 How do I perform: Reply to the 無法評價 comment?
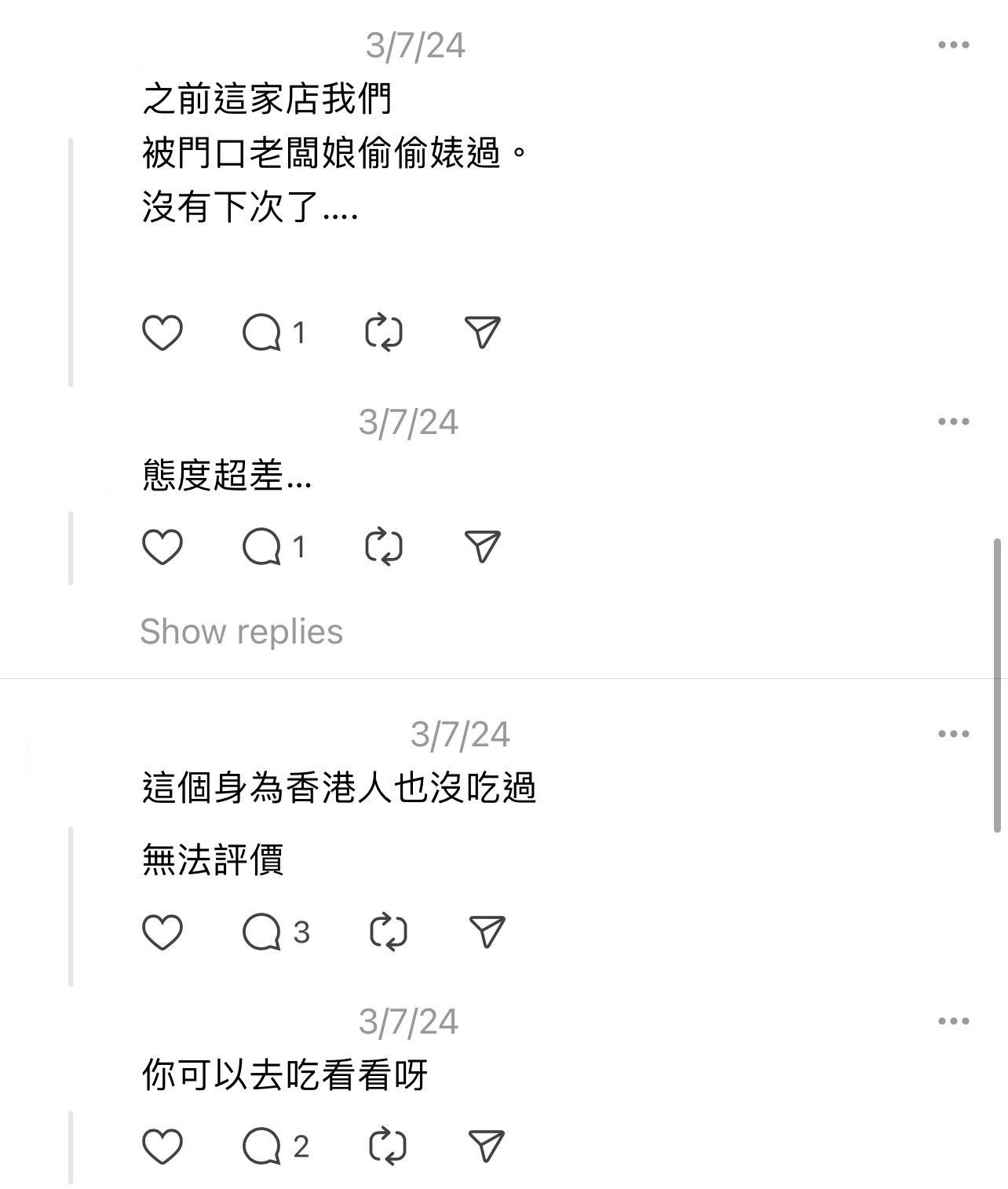[x=262, y=932]
